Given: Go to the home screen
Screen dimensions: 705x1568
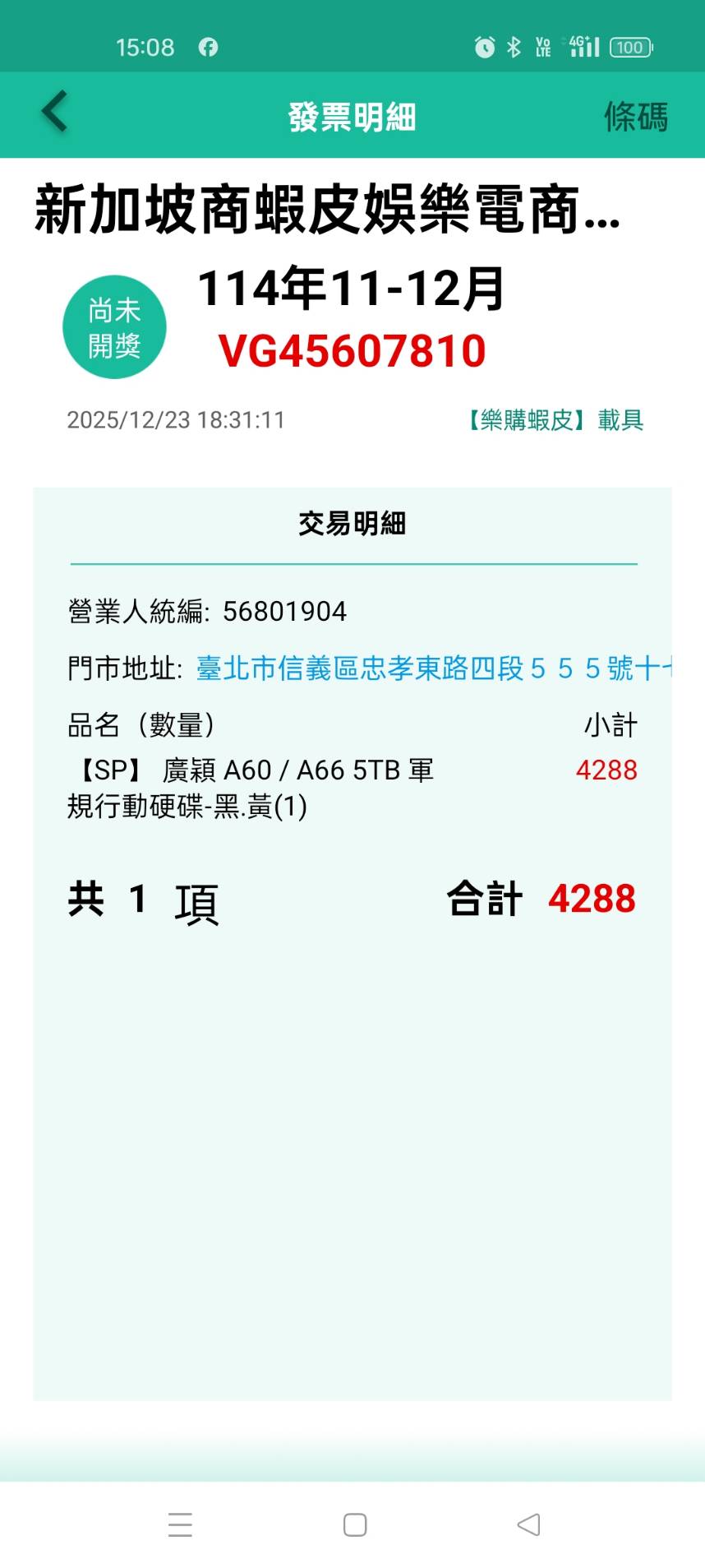Looking at the screenshot, I should pyautogui.click(x=354, y=1524).
